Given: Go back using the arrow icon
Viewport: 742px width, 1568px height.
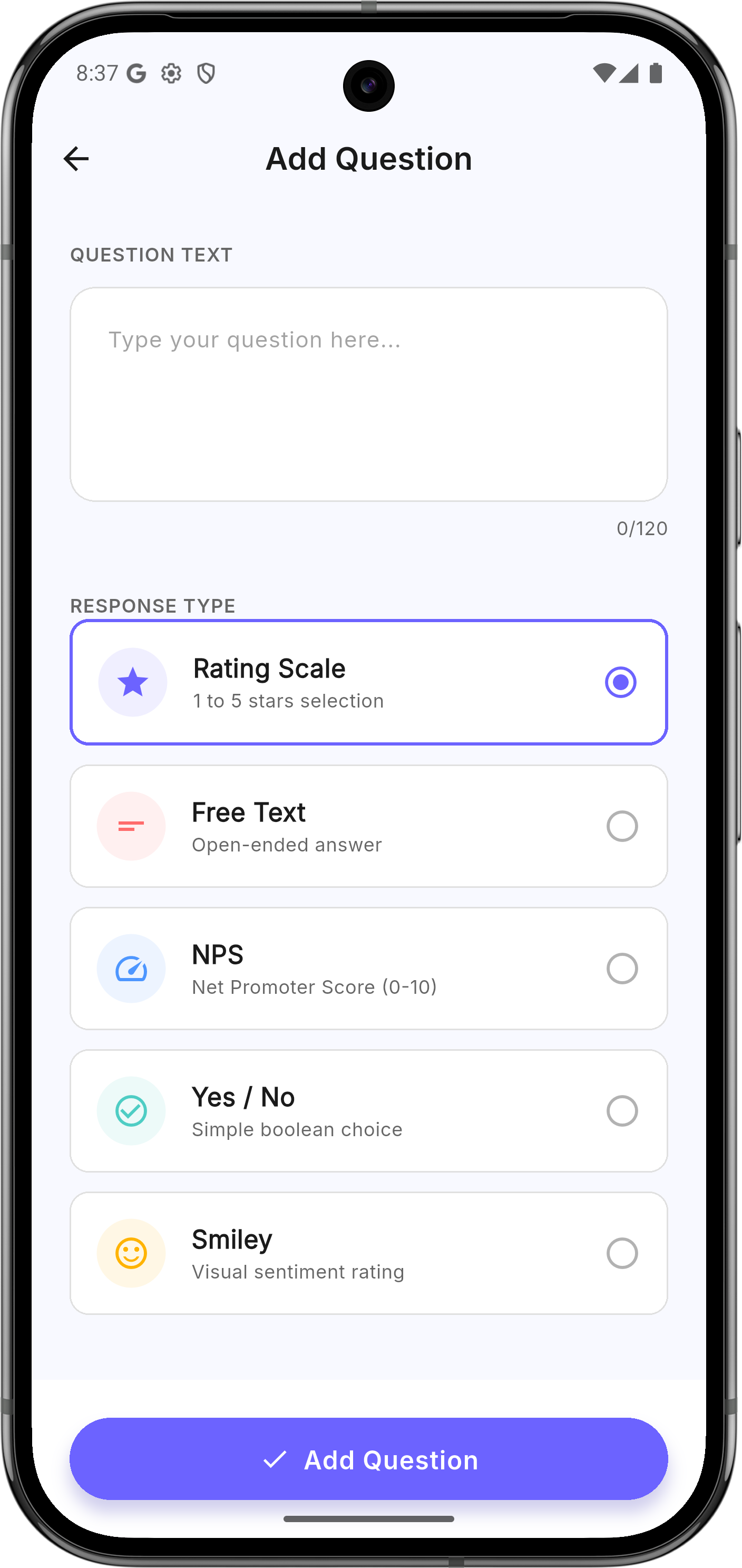Looking at the screenshot, I should click(x=76, y=159).
